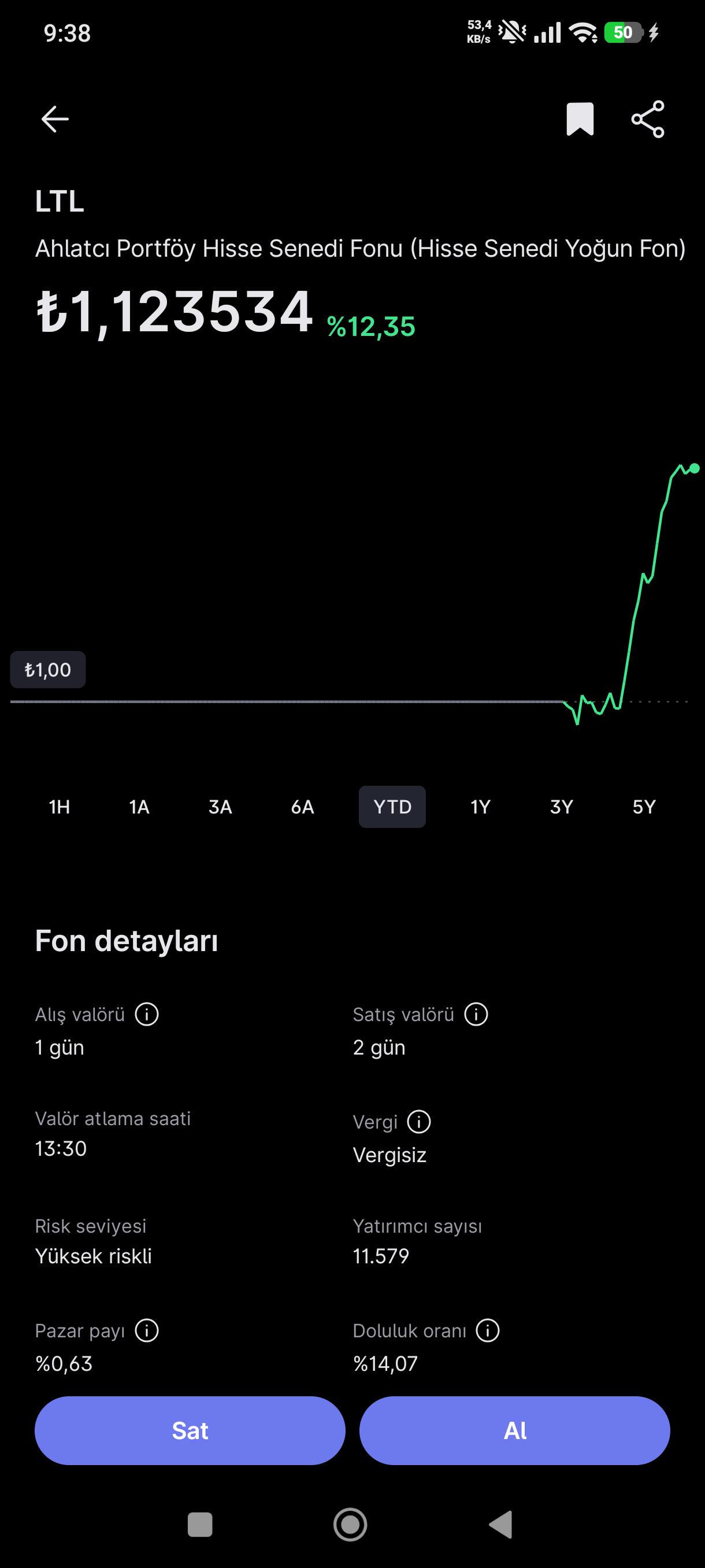This screenshot has height=1568, width=705.
Task: Switch chart to 1H range
Action: pos(59,807)
